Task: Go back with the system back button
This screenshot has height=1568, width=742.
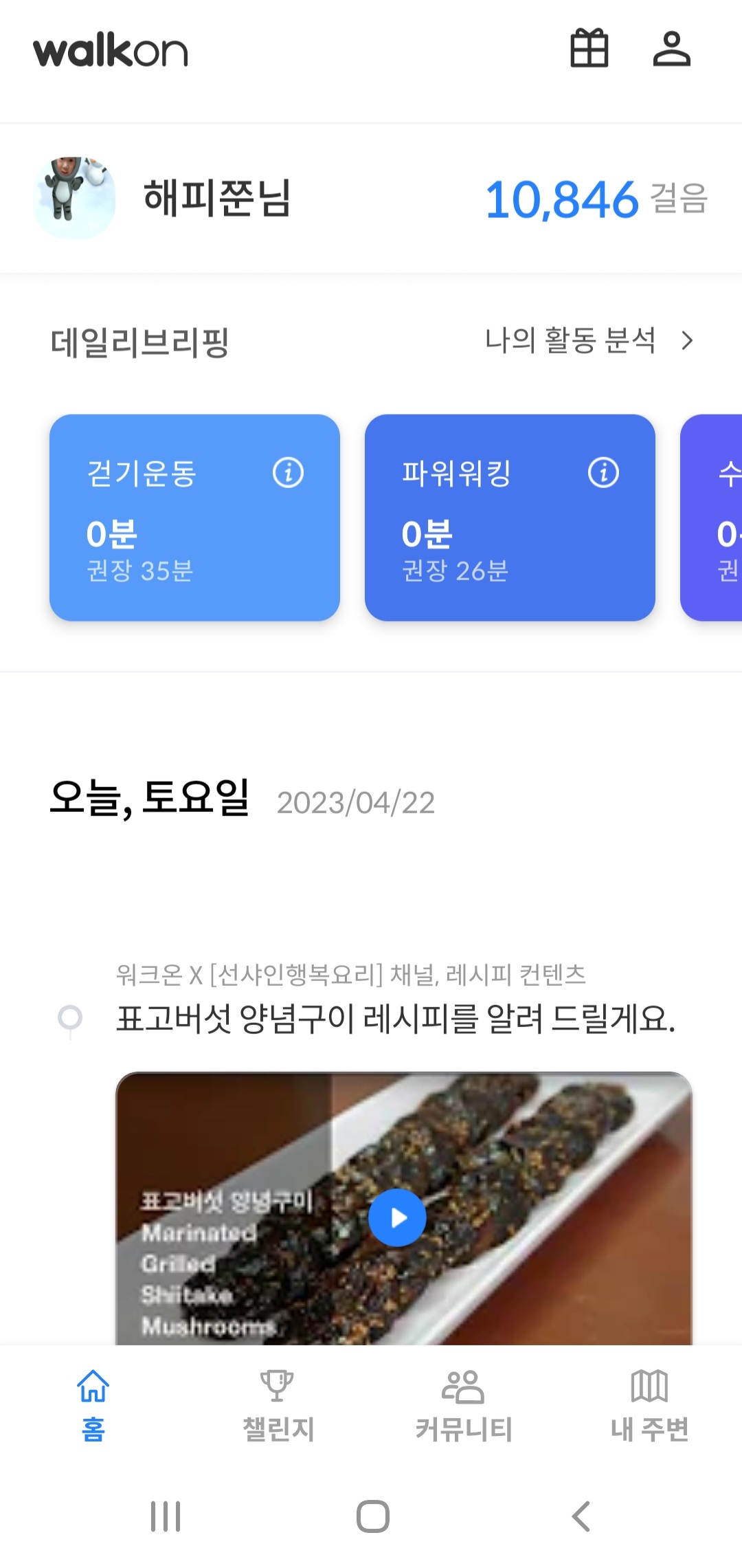Action: (x=581, y=1516)
